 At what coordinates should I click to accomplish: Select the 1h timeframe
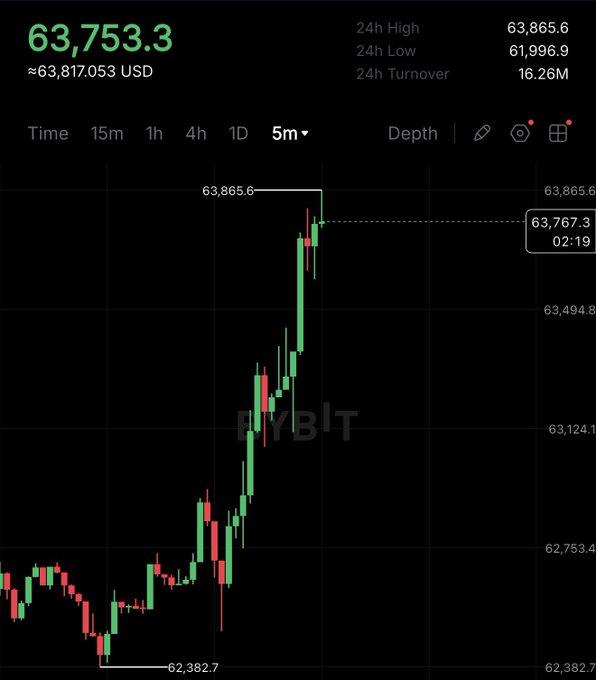154,134
